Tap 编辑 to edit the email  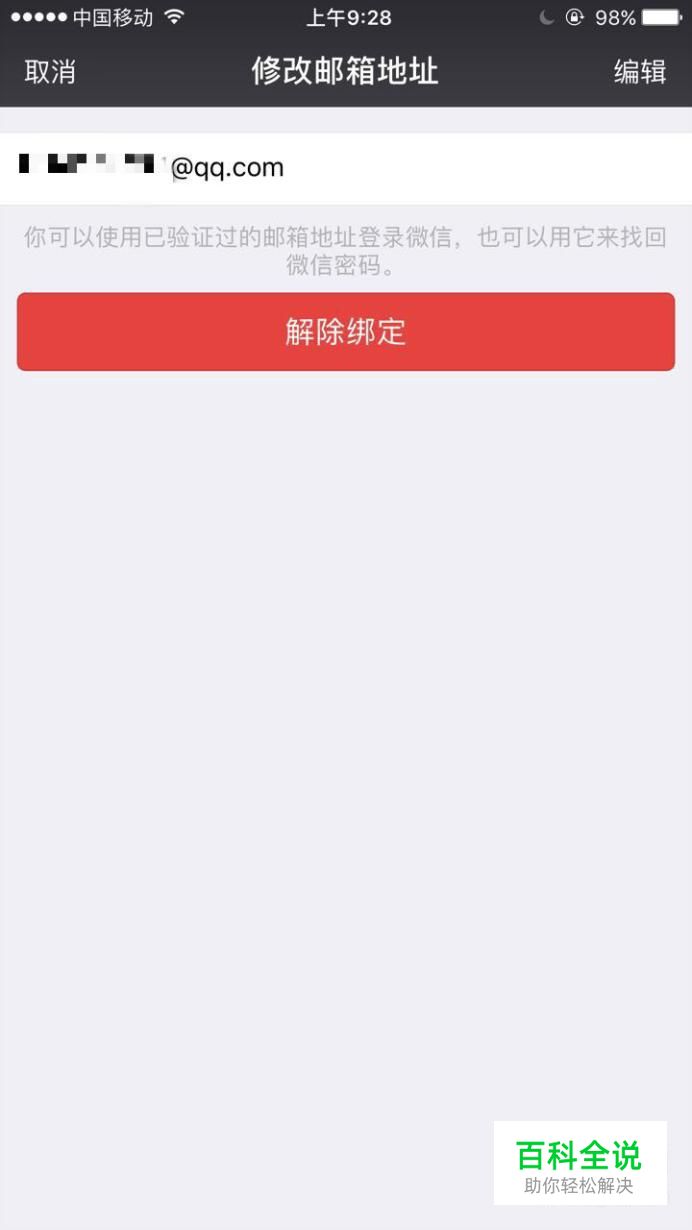[640, 72]
